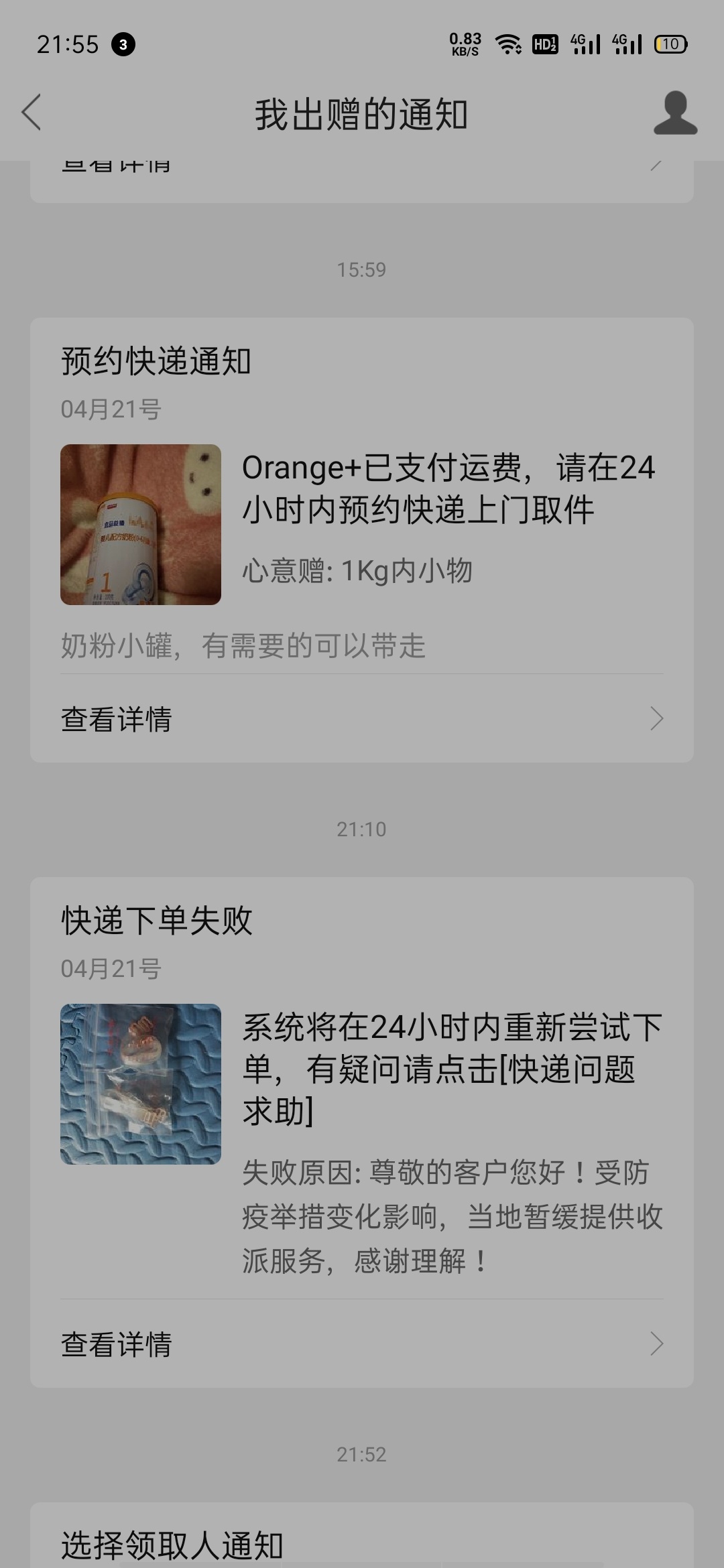View details of the 快递下单失败 notice
Screen dimensions: 724x1568
(362, 1344)
